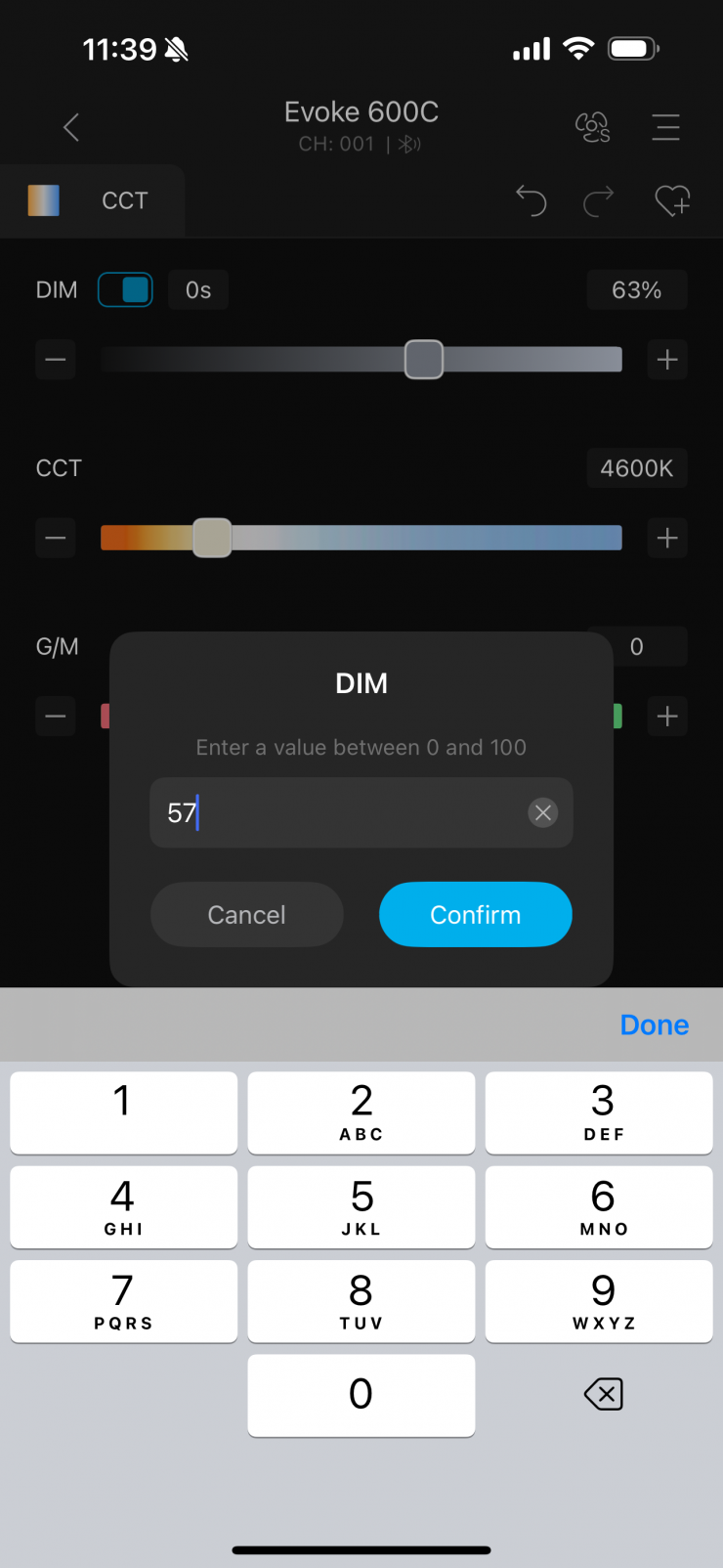This screenshot has height=1568, width=723.
Task: Clear the entered DIM value
Action: coord(543,812)
